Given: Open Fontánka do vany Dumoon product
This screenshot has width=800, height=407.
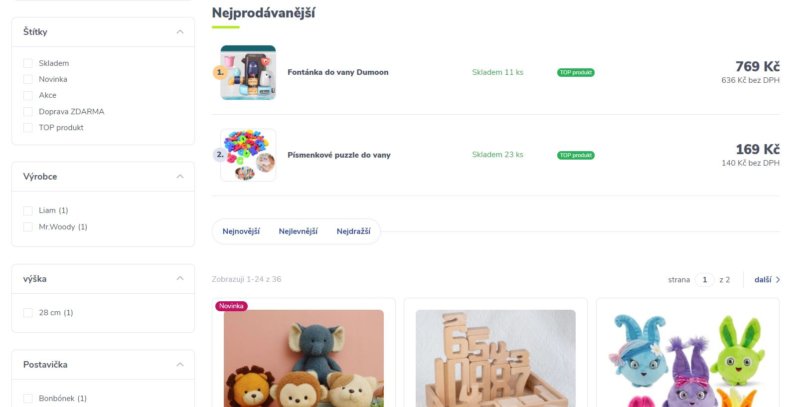Looking at the screenshot, I should pyautogui.click(x=338, y=72).
